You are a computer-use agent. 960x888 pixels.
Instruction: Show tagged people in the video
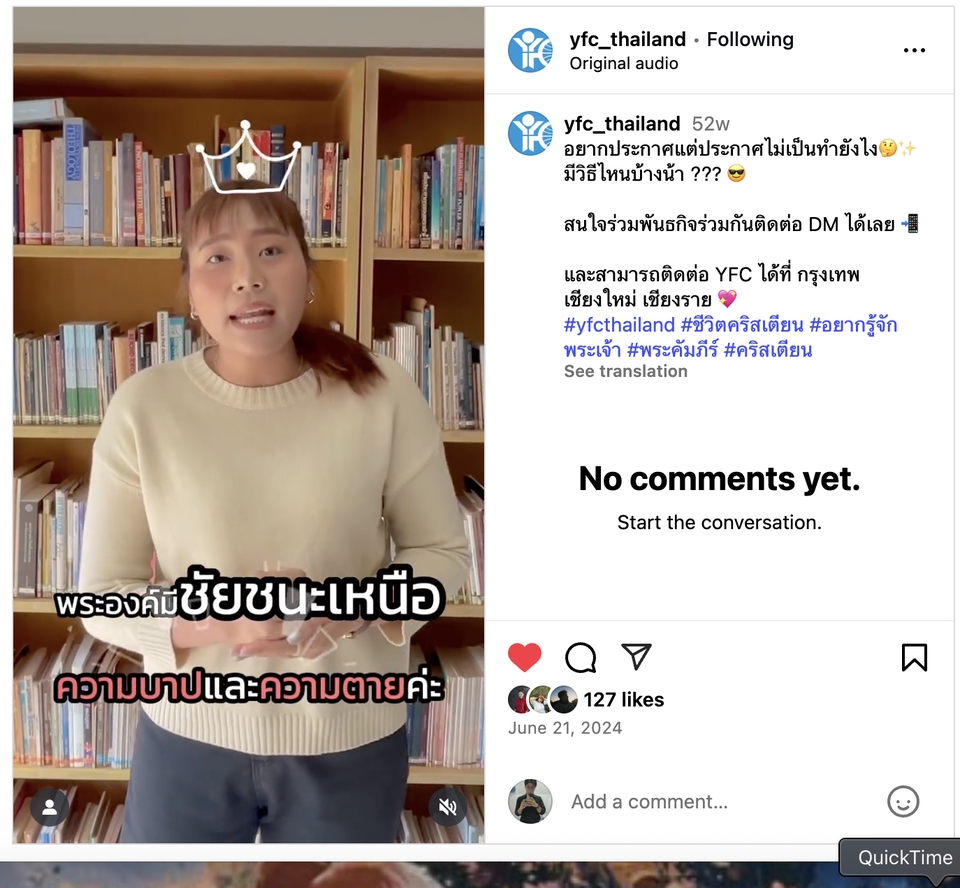pos(49,806)
